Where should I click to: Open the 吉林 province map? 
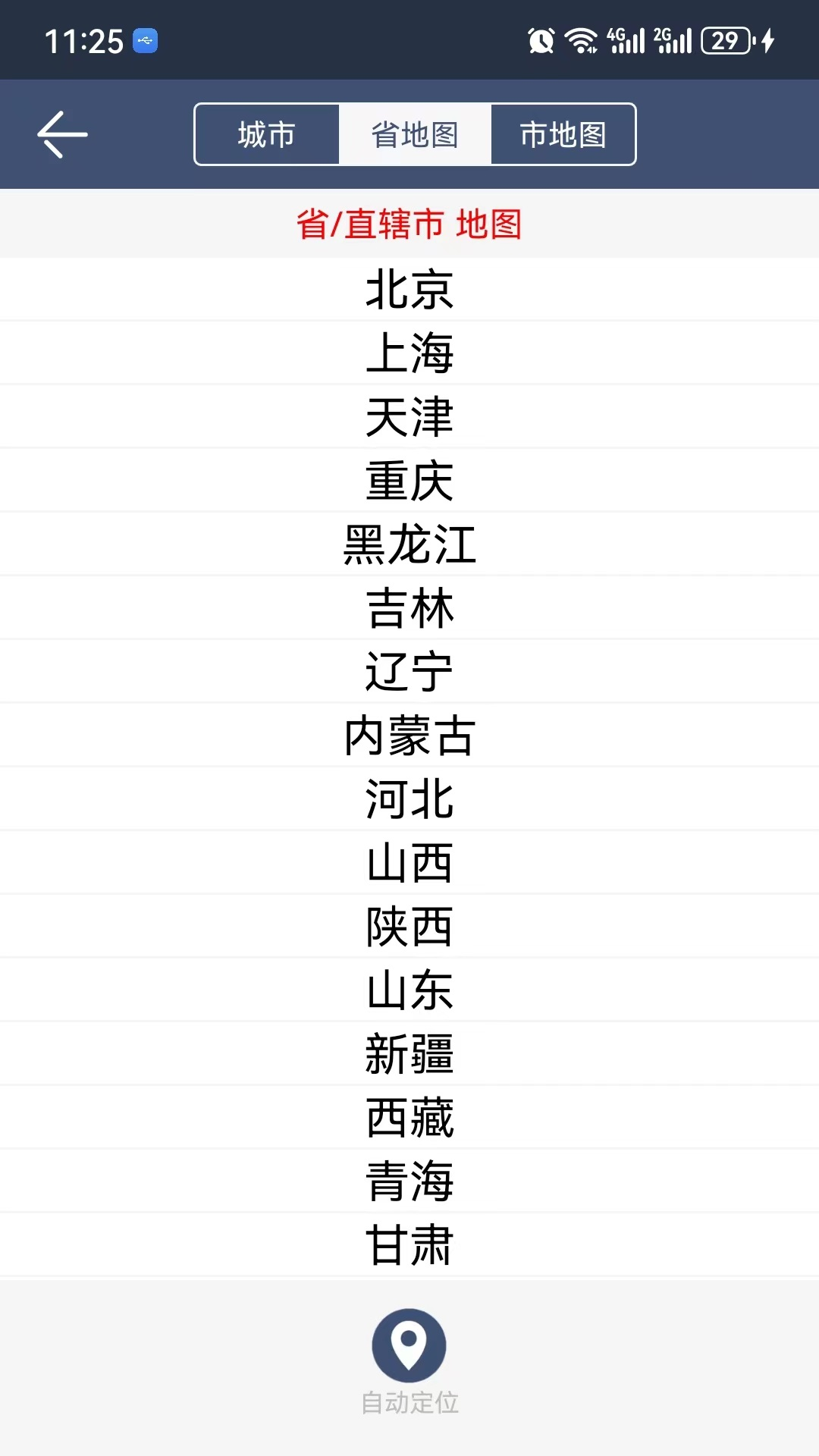pyautogui.click(x=409, y=608)
